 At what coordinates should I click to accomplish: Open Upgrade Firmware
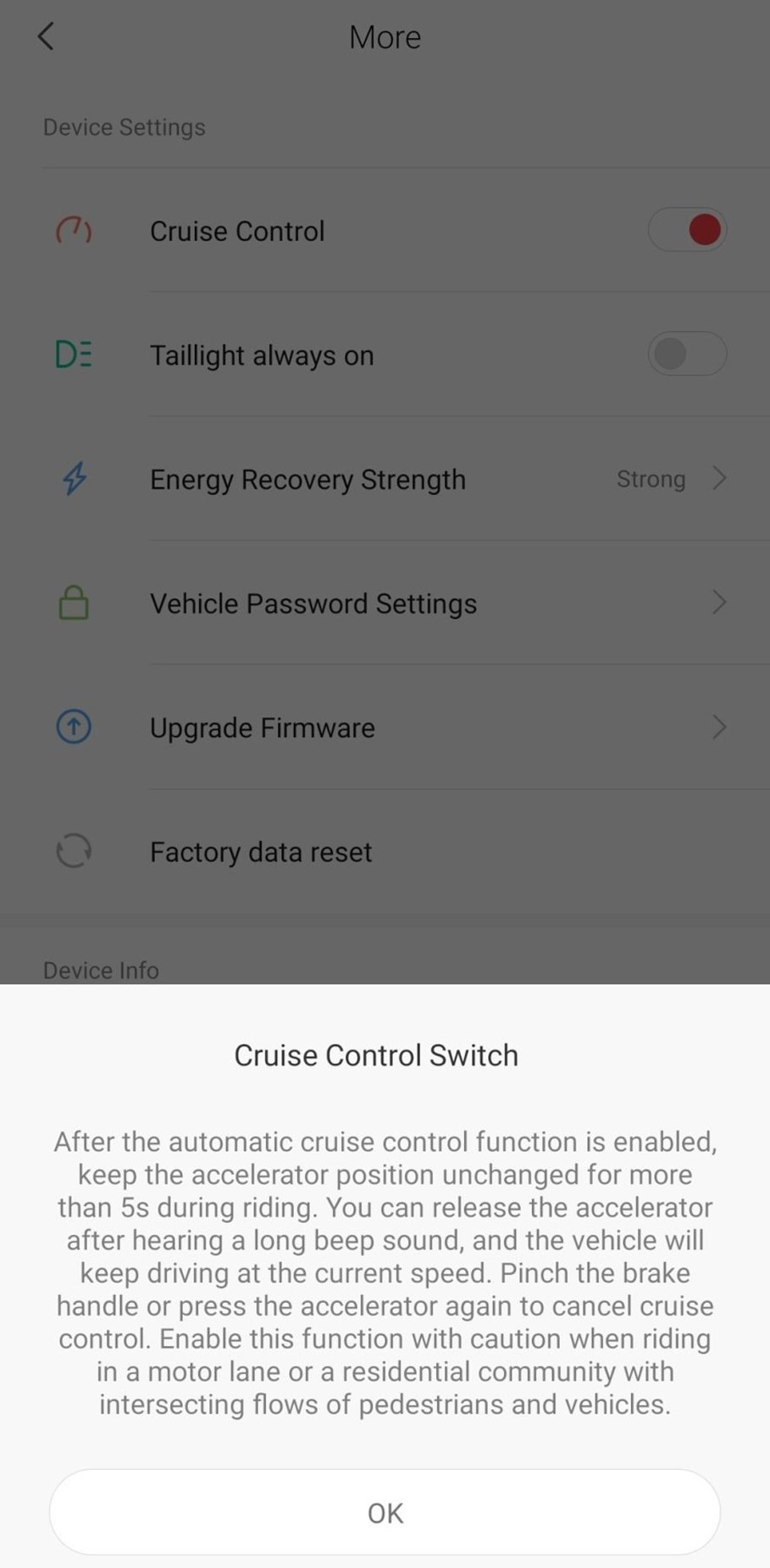(x=385, y=727)
